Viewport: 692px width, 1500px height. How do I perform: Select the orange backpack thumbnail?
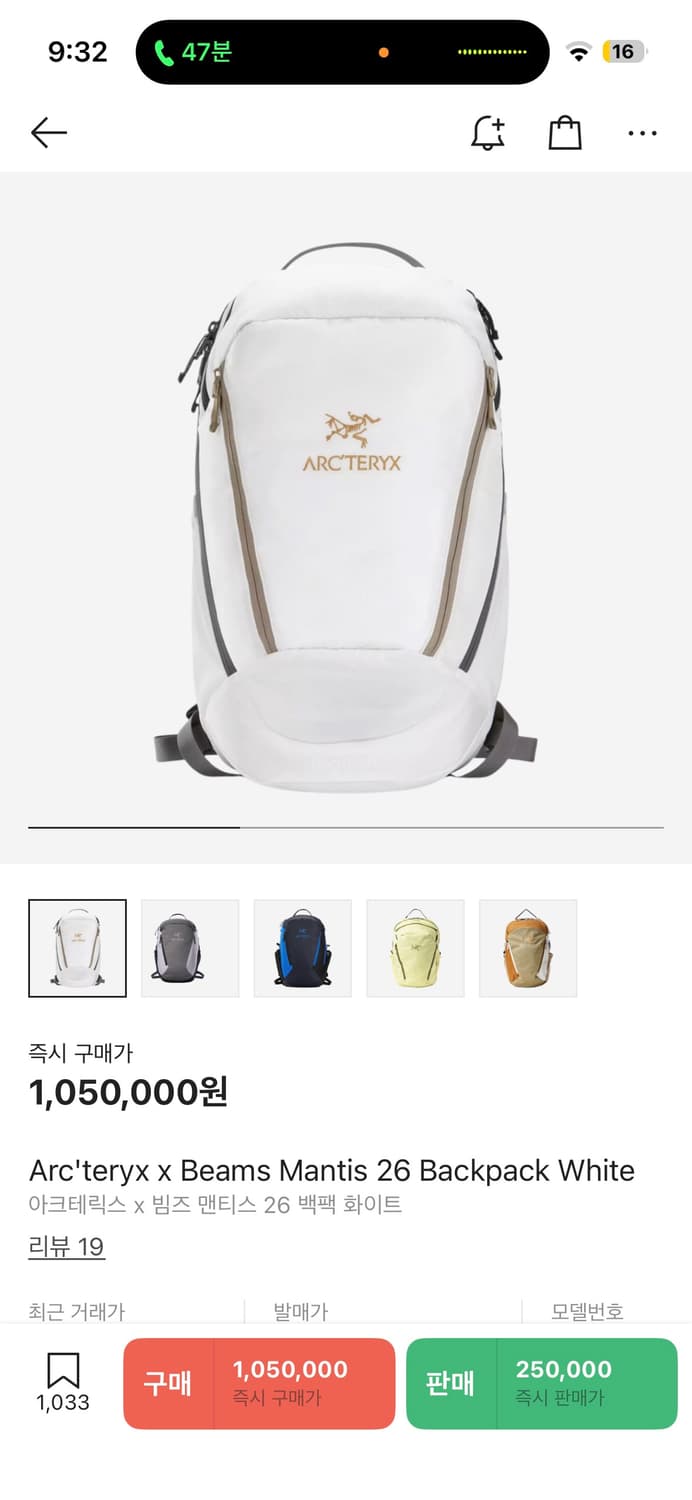pos(528,948)
